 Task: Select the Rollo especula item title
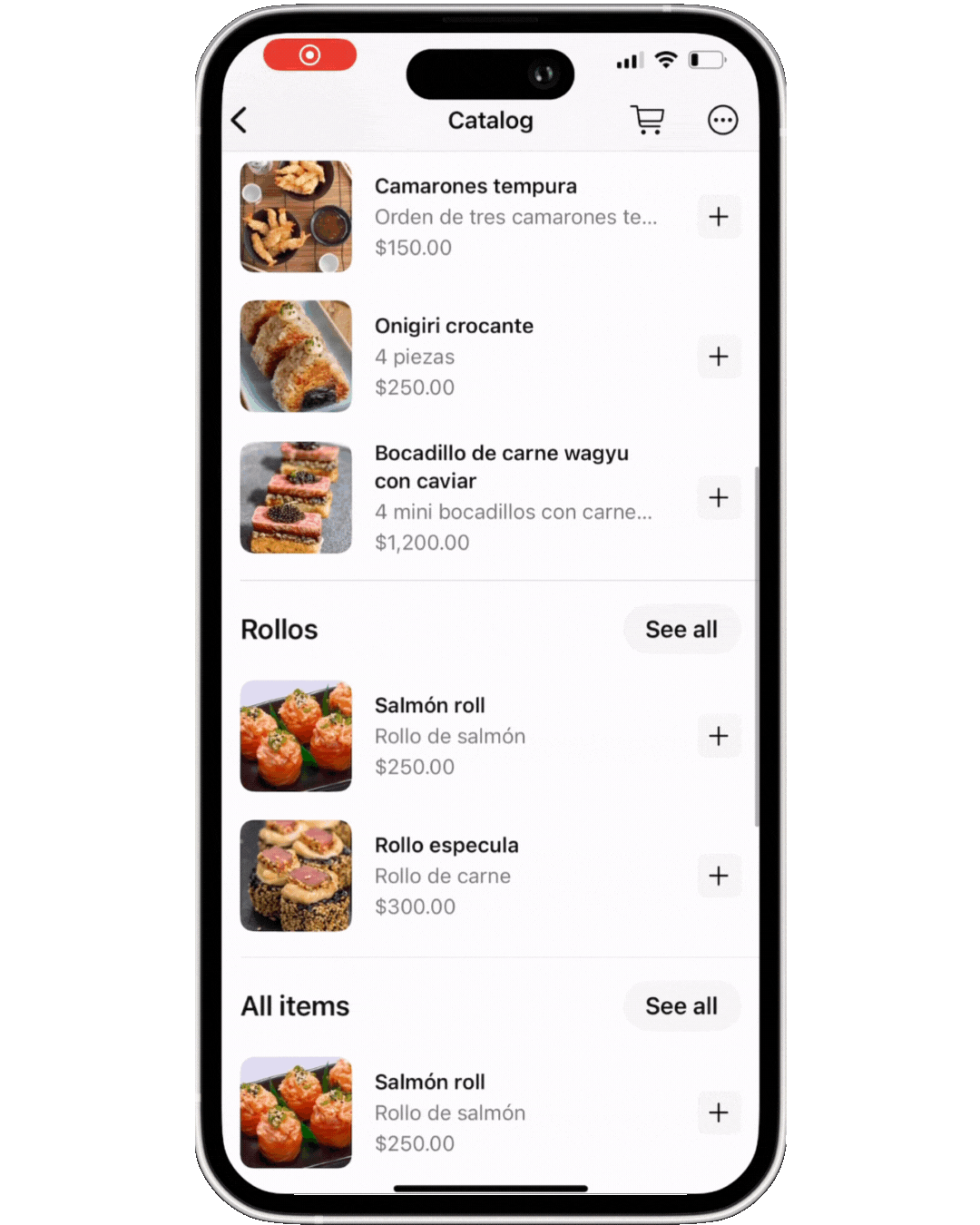coord(446,845)
